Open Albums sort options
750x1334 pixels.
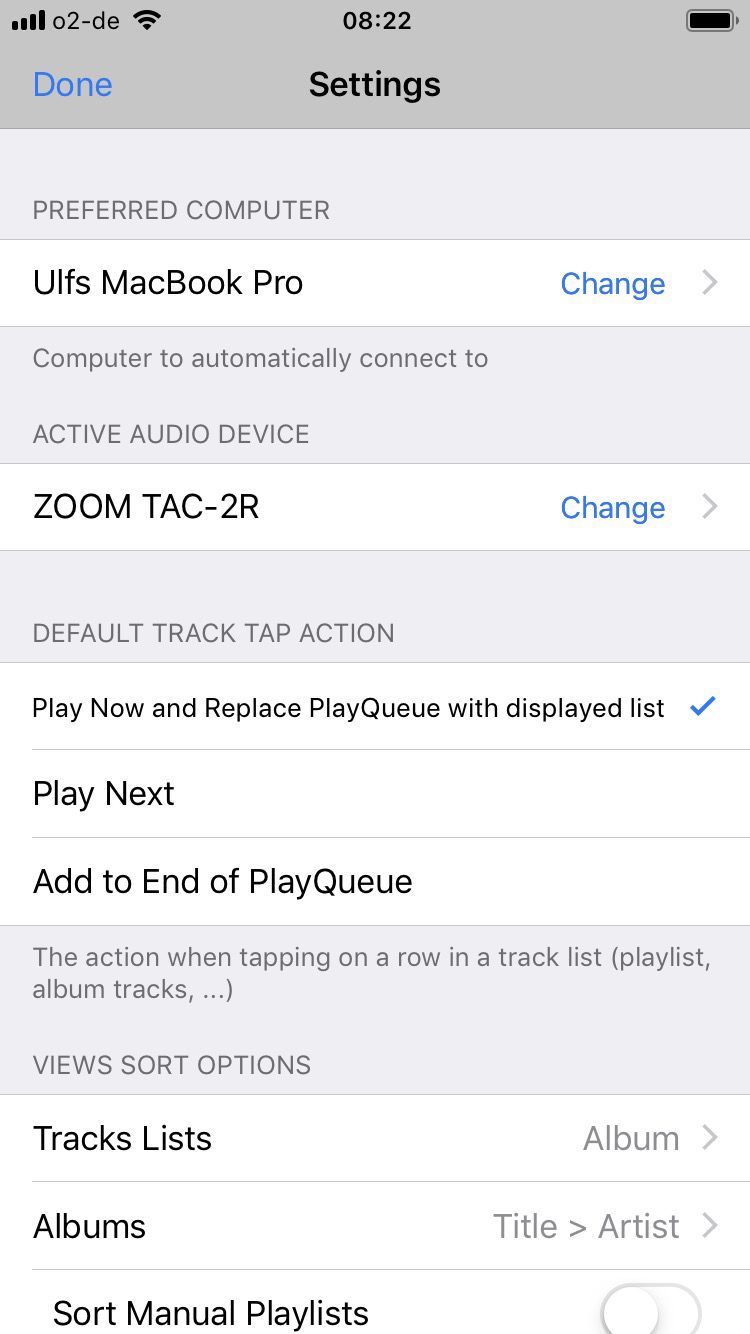(x=375, y=1227)
